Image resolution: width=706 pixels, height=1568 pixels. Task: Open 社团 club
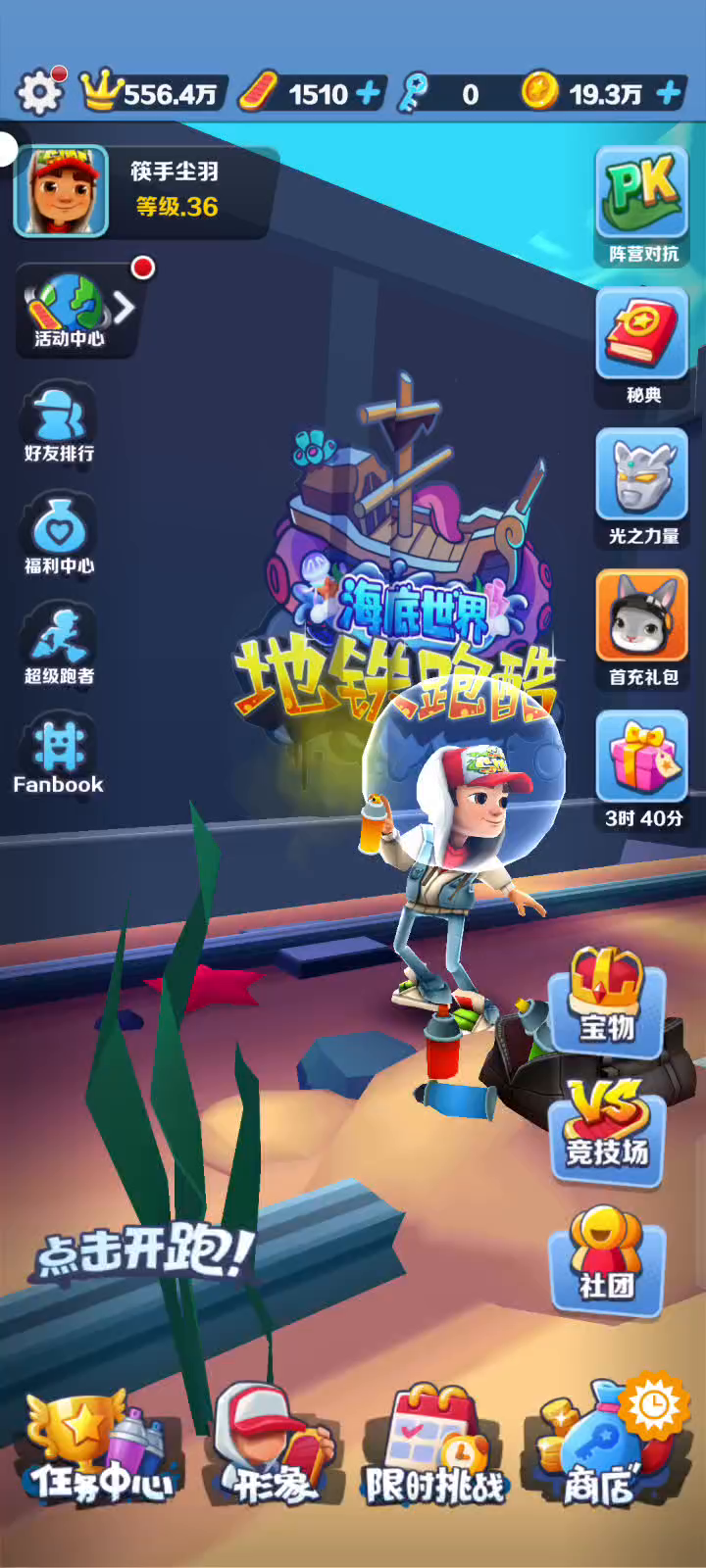click(606, 1259)
